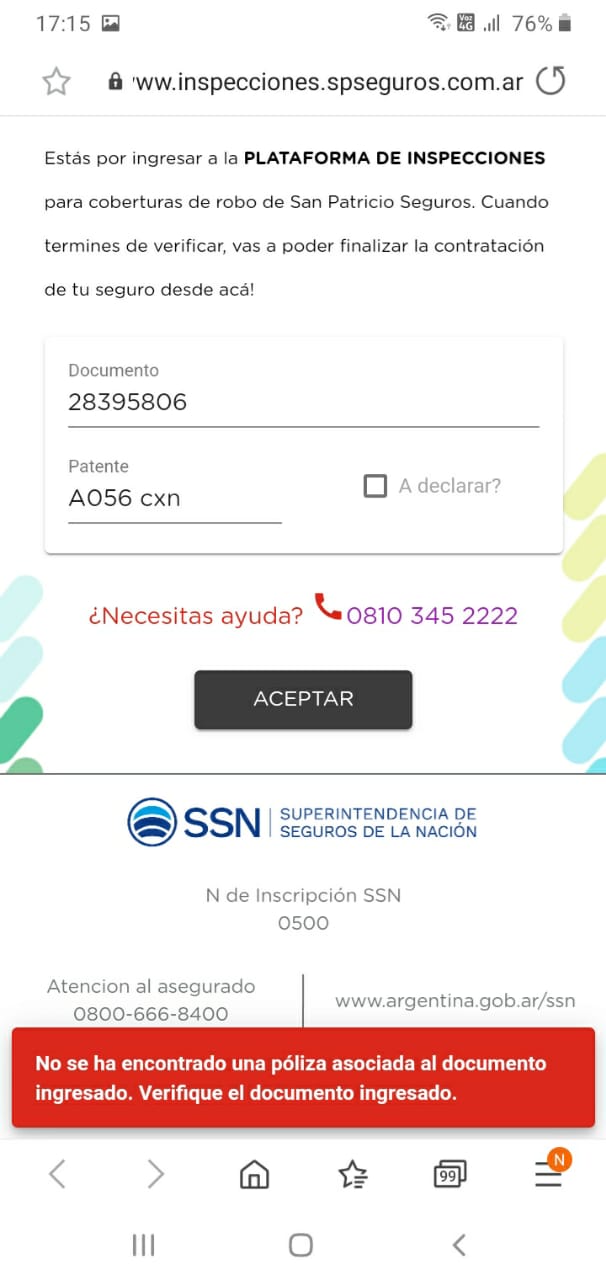Bookmark this page with the star icon
Screen dimensions: 606x1280
(x=57, y=82)
